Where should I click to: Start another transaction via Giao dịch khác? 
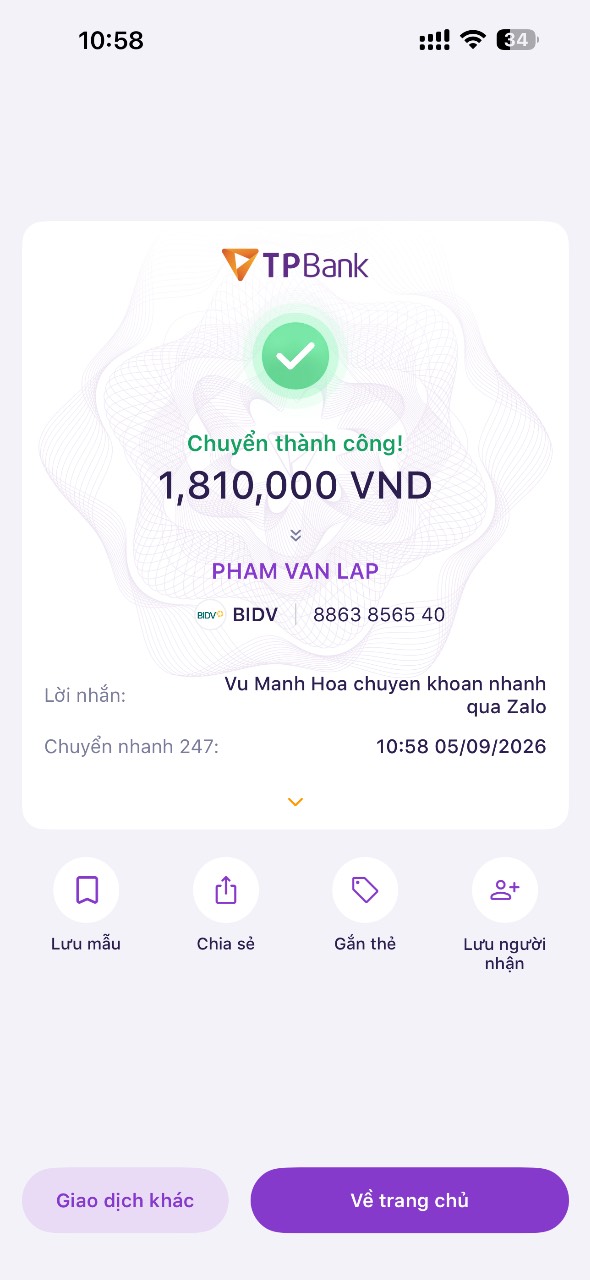[x=125, y=1200]
